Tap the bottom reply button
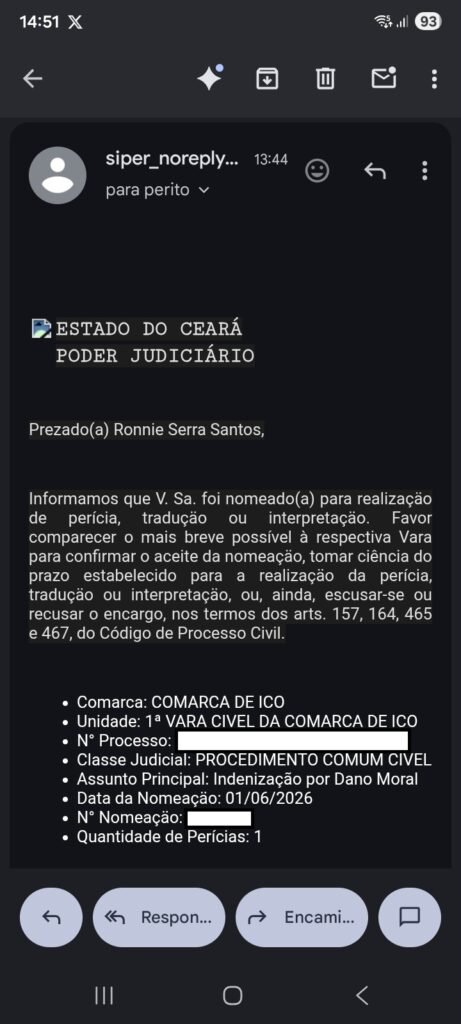Screen dimensions: 461x1024 52,917
